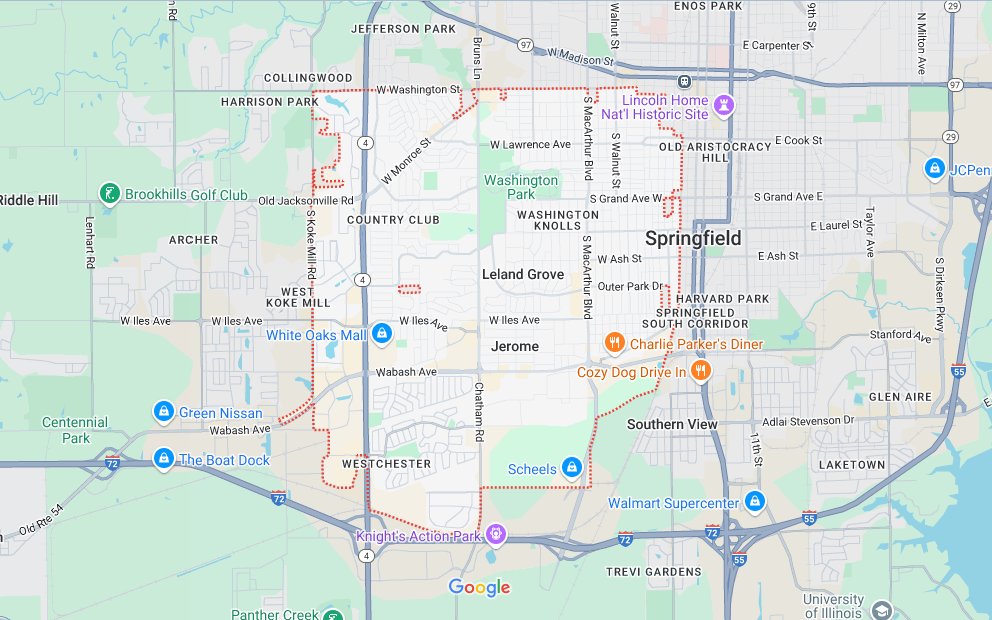Tap the White Oaks Mall shopping pin
The image size is (992, 620).
pos(380,334)
